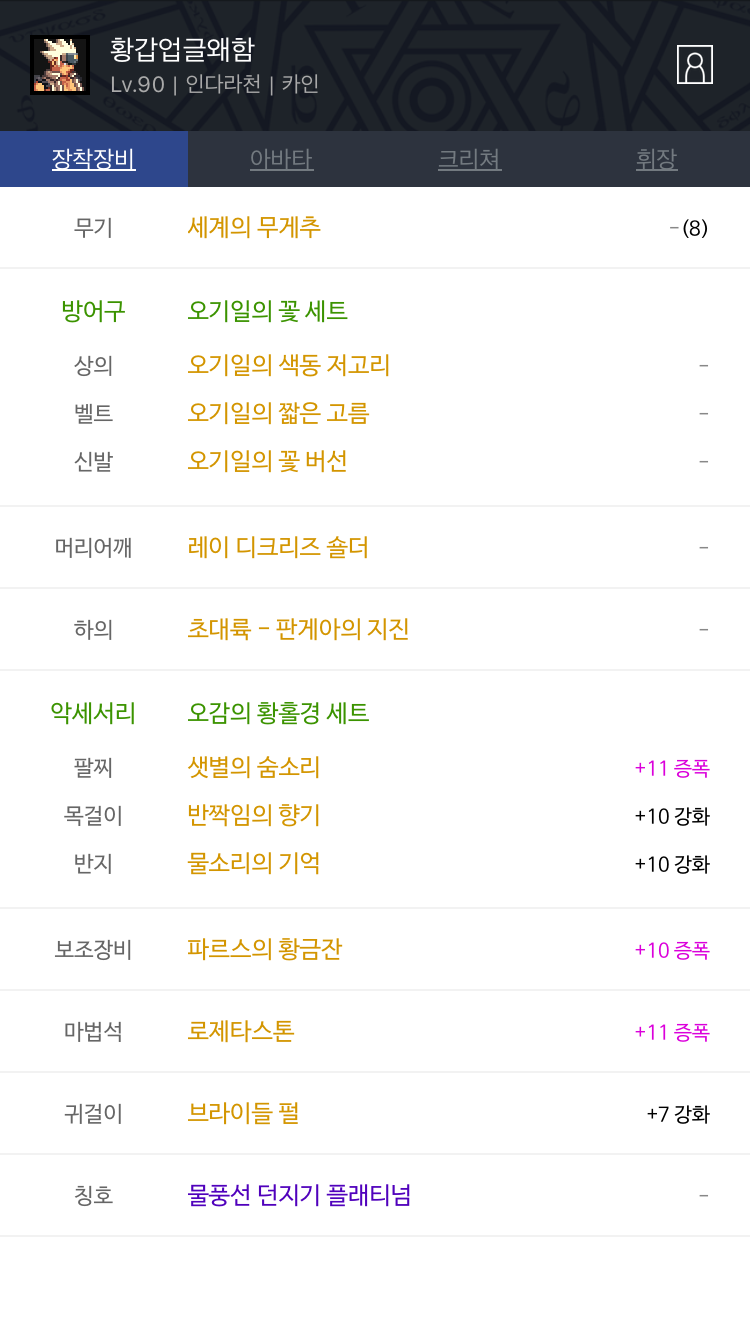View 레이 디크리즈 숄더 shoulder item

click(278, 547)
